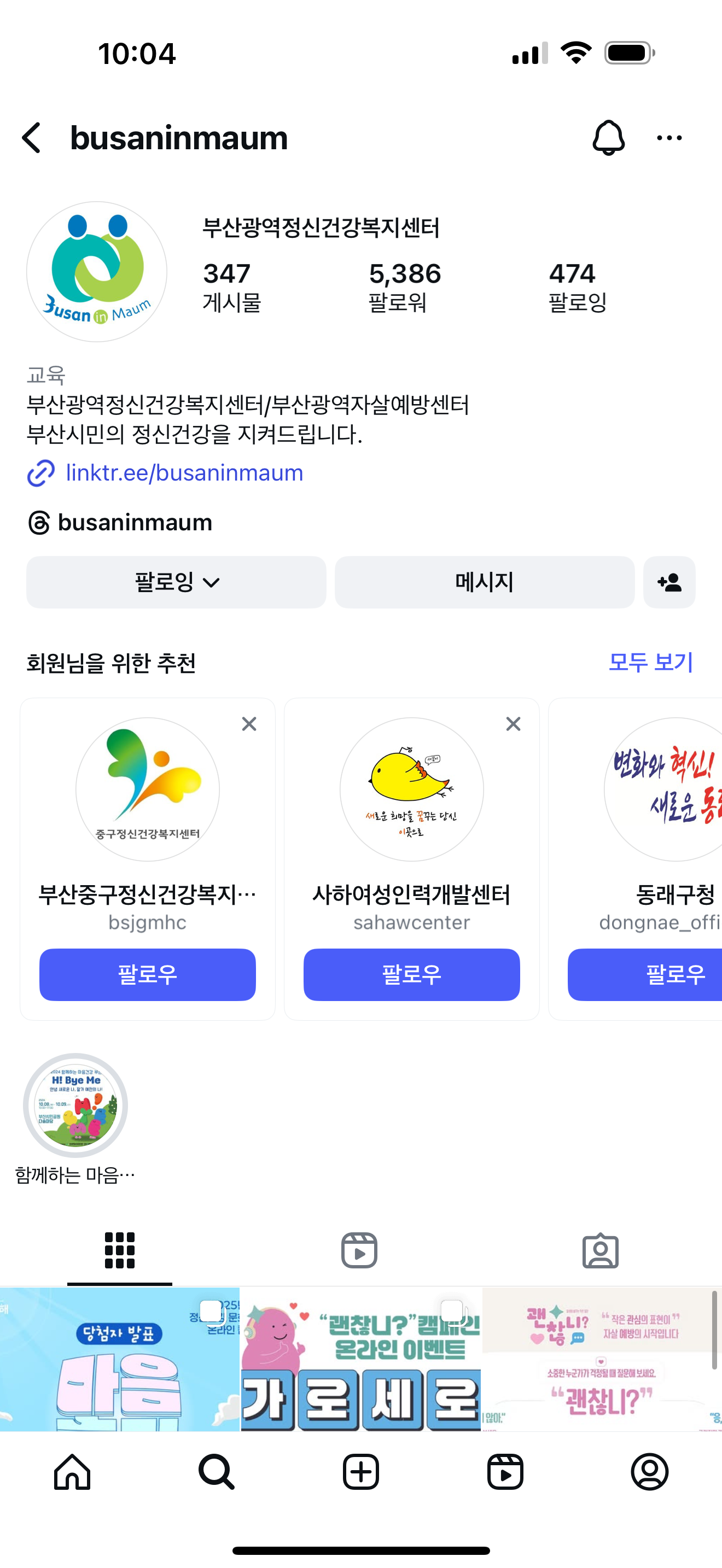
Task: Switch to the tagged posts tab
Action: pos(600,1250)
